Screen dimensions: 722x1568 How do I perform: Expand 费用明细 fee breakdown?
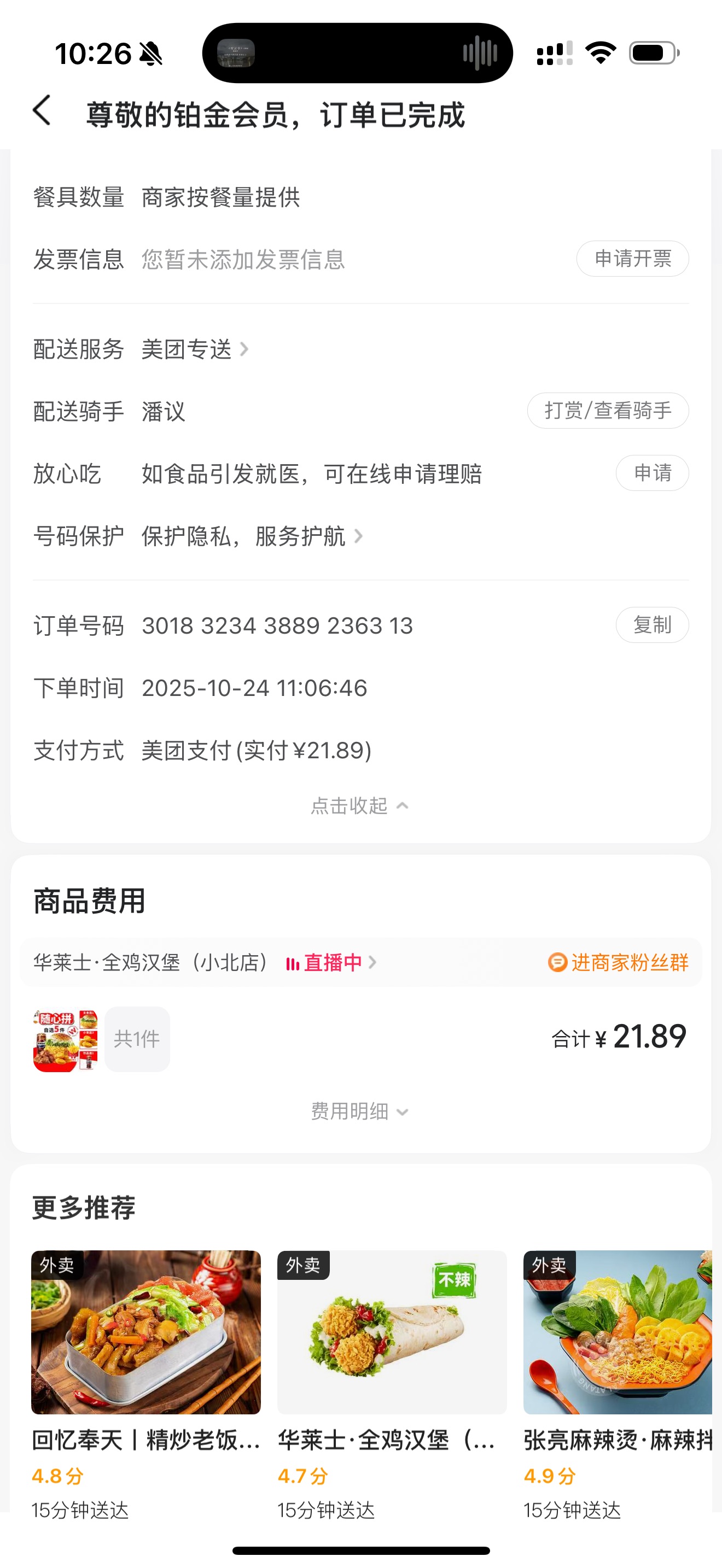tap(359, 1111)
